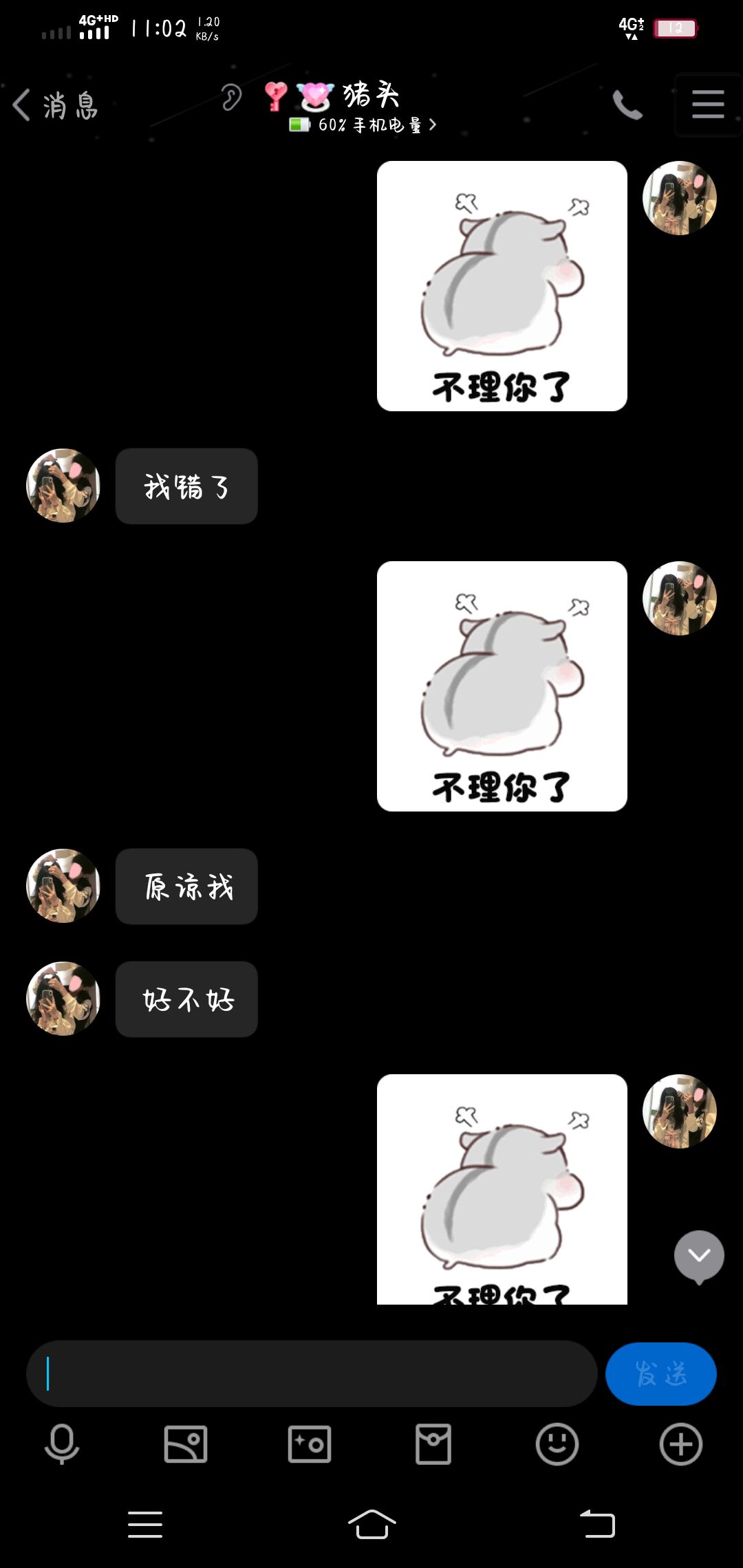Focus the message input field
This screenshot has height=1568, width=743.
pos(312,1373)
